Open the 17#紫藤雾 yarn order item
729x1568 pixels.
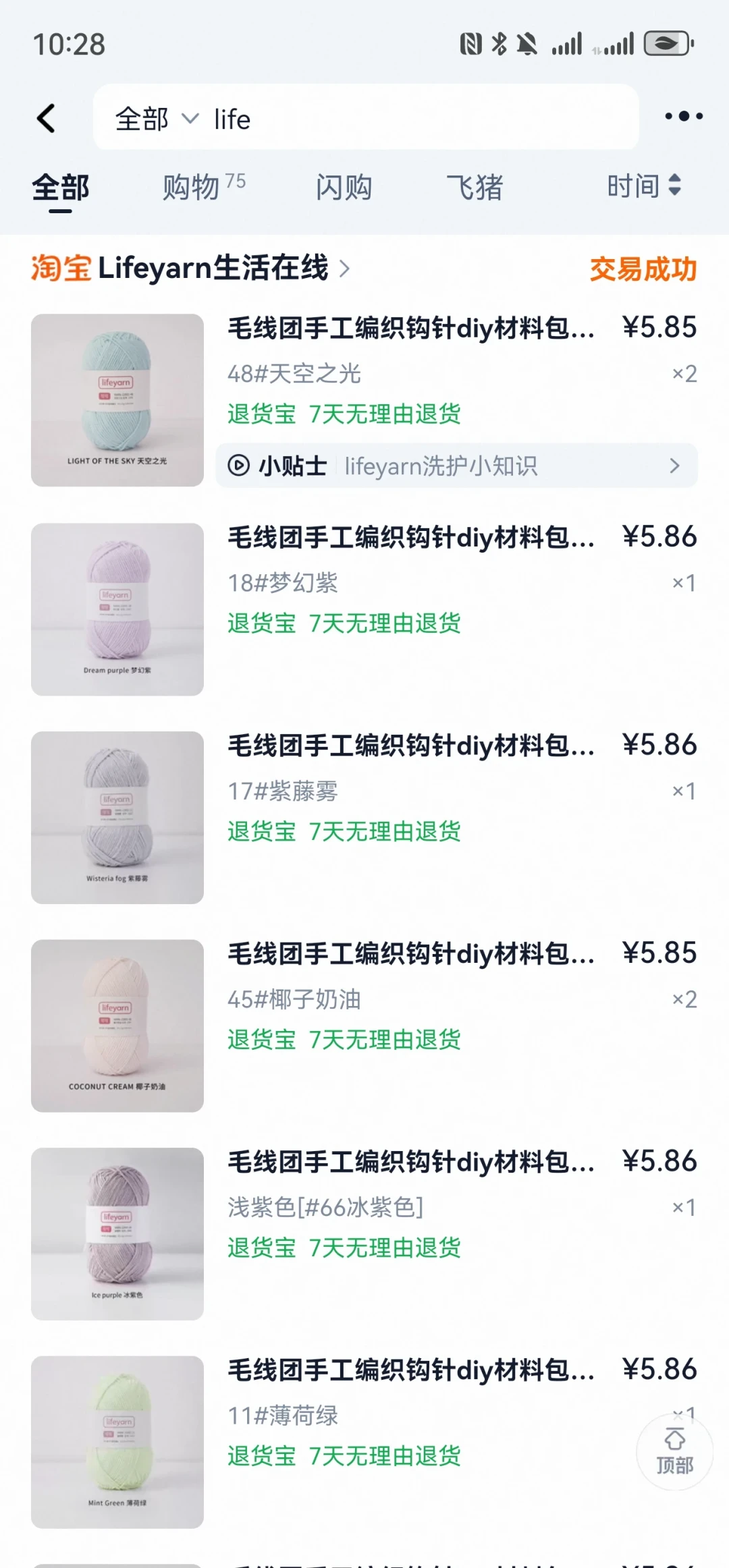click(364, 817)
